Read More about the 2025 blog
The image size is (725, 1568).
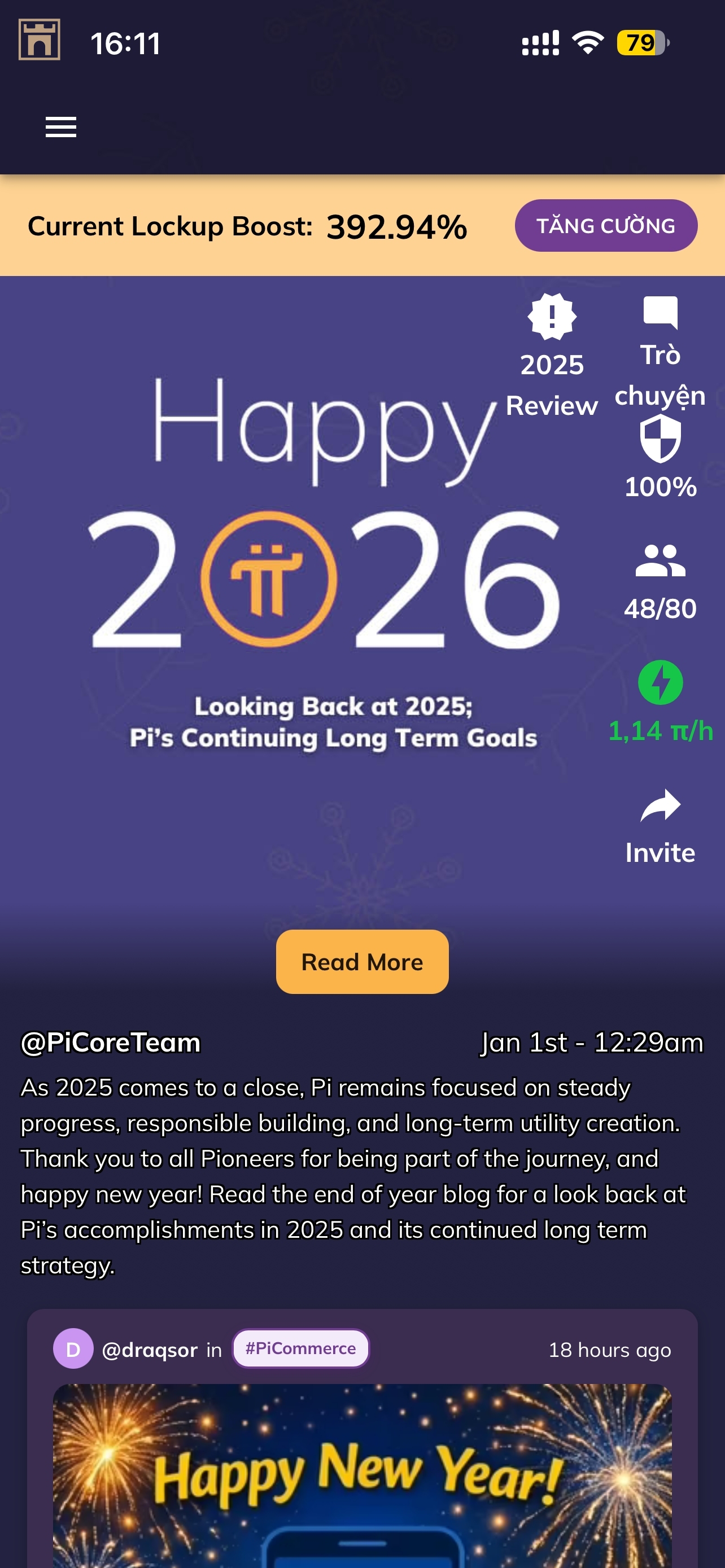[362, 962]
